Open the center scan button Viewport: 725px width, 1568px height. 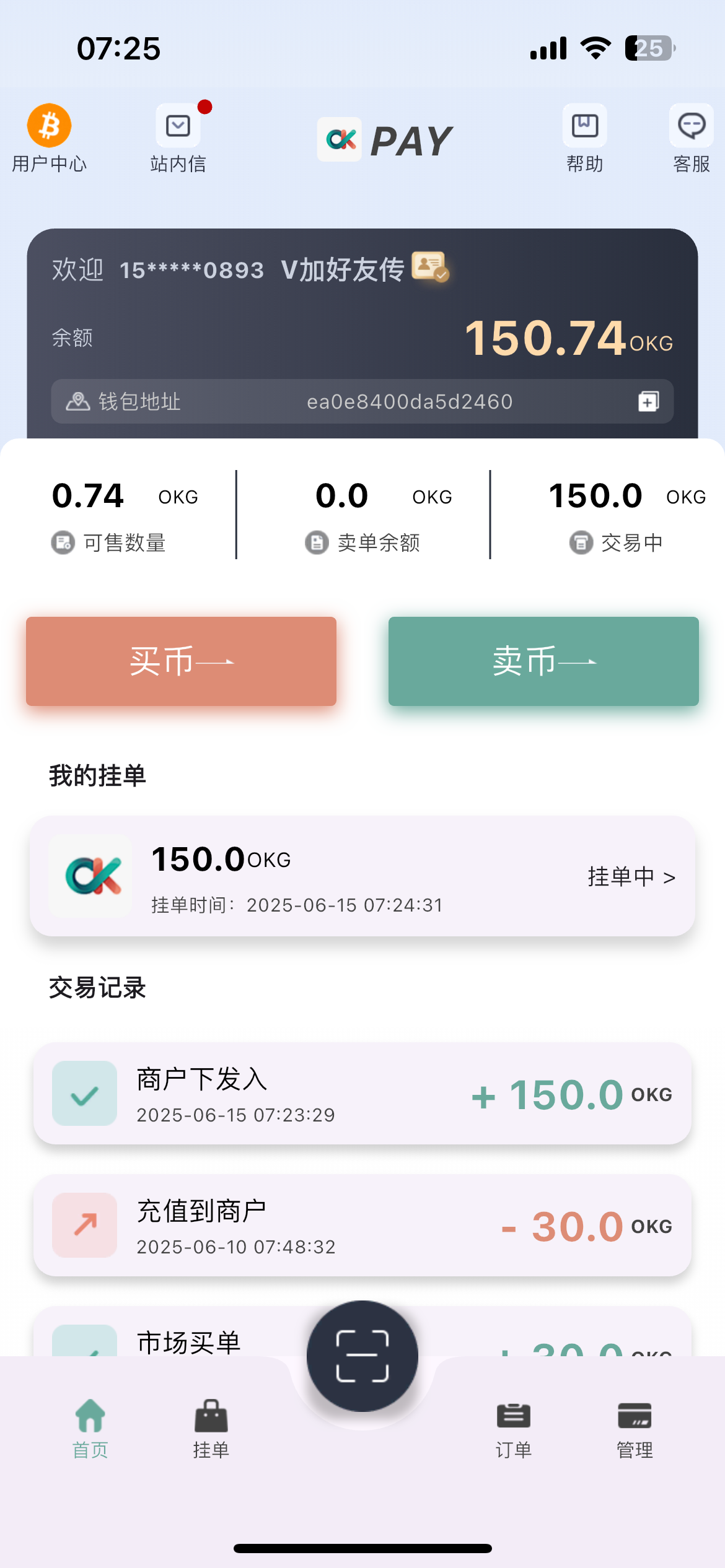click(362, 1356)
